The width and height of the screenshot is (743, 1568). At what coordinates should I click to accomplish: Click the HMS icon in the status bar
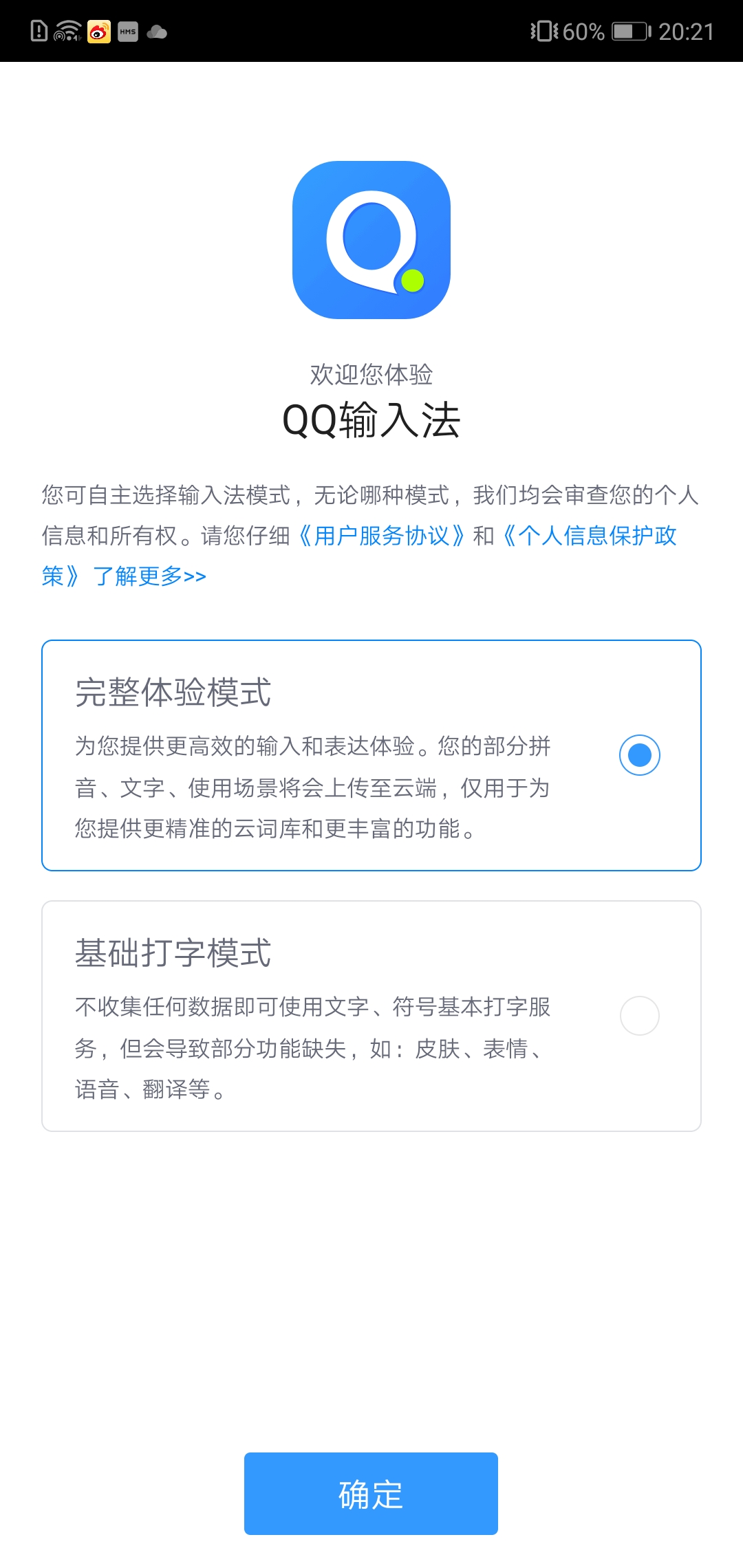point(127,31)
